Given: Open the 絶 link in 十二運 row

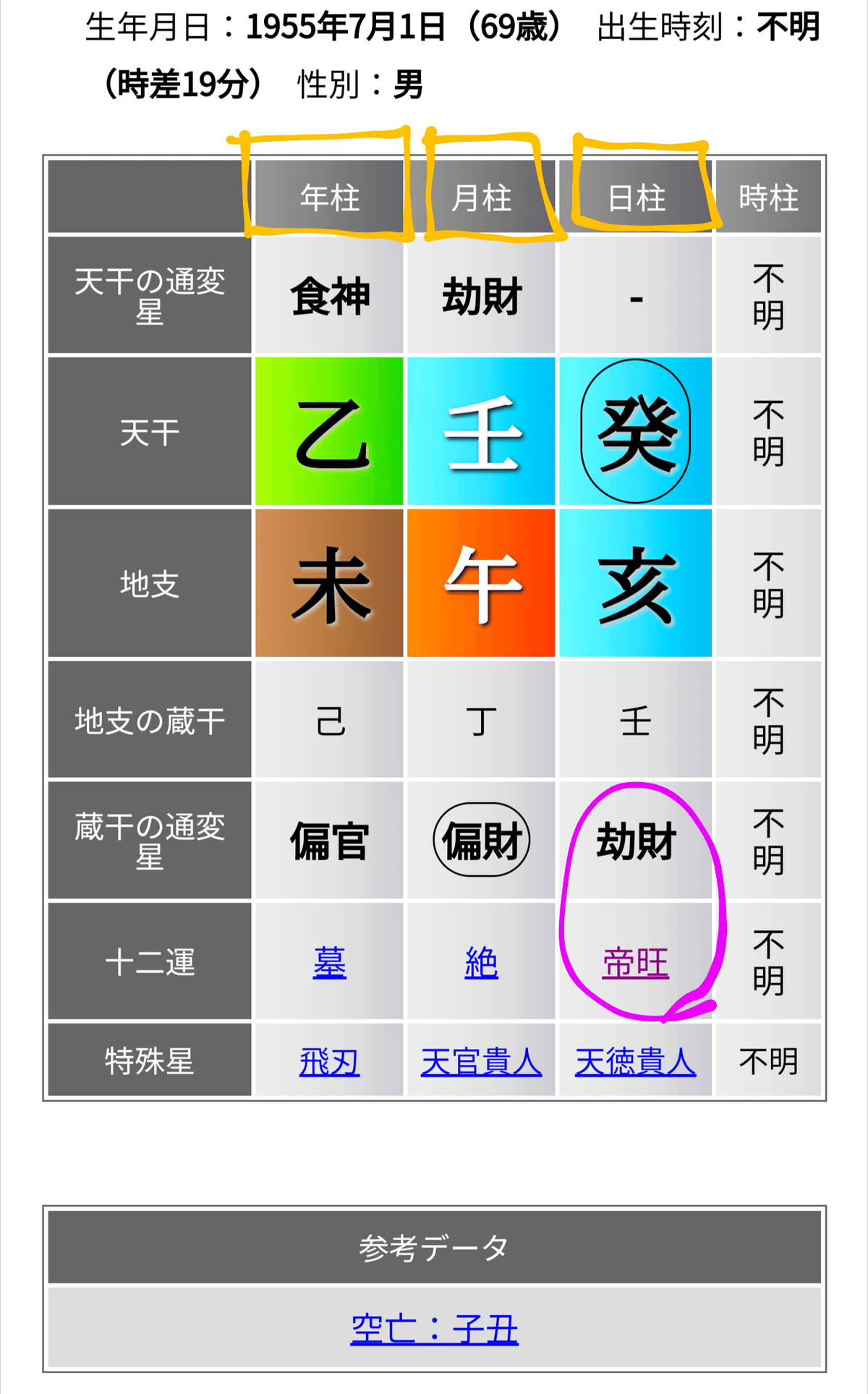Looking at the screenshot, I should coord(481,963).
